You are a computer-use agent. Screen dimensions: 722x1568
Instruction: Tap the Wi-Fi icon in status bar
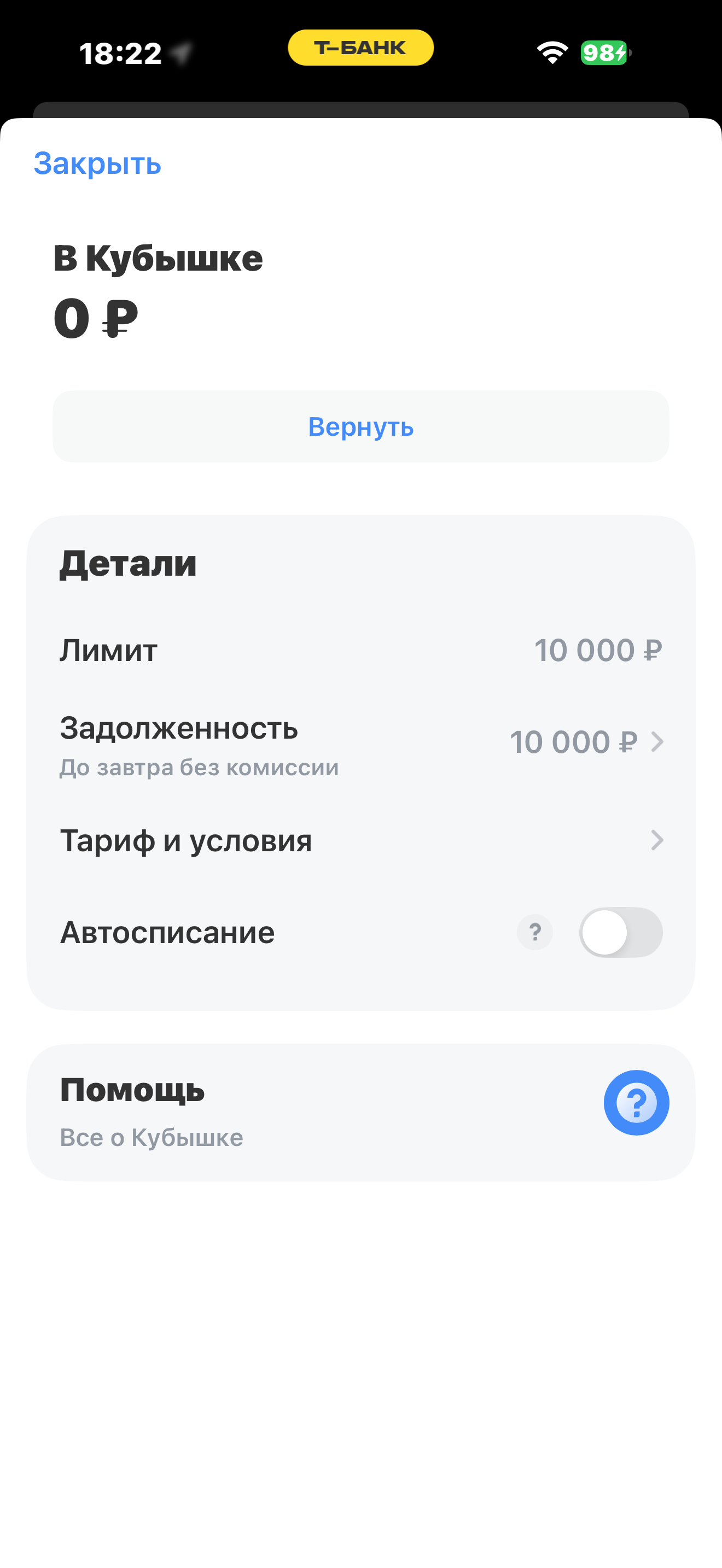551,54
